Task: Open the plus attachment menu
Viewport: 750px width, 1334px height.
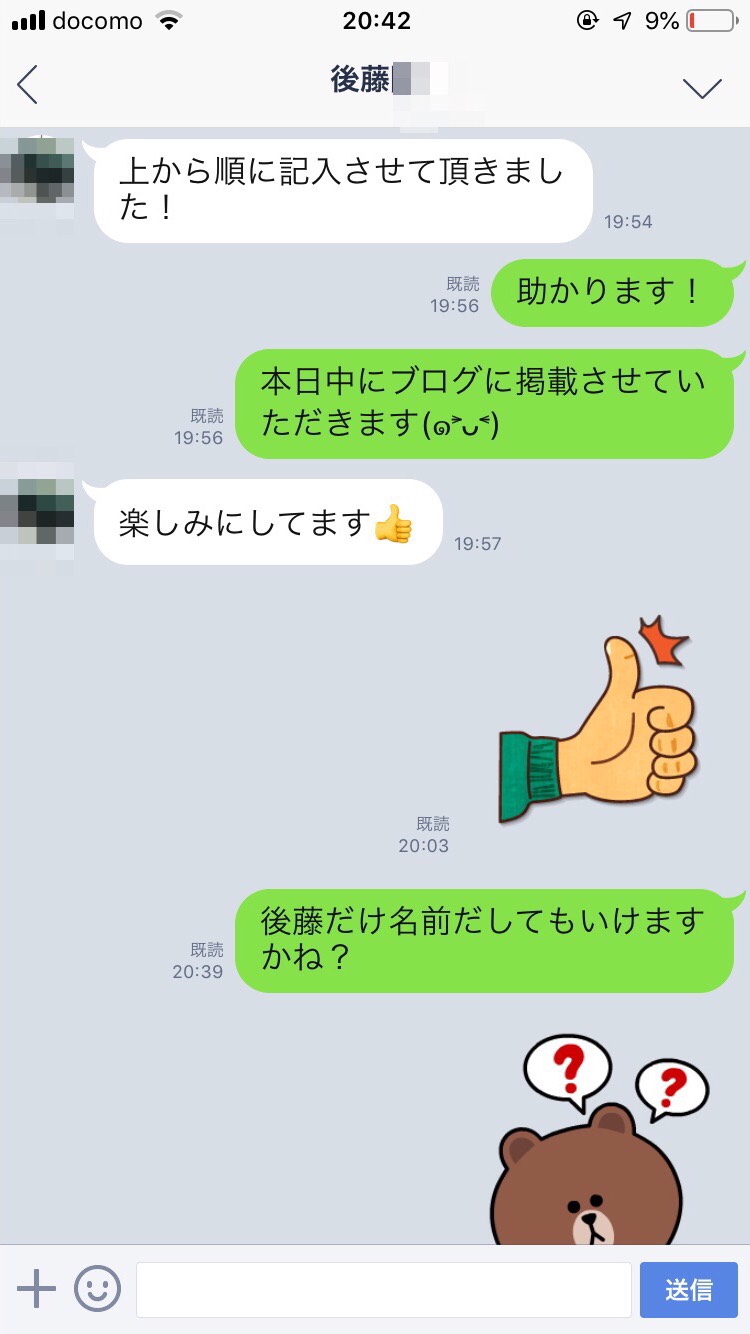Action: click(x=36, y=1289)
